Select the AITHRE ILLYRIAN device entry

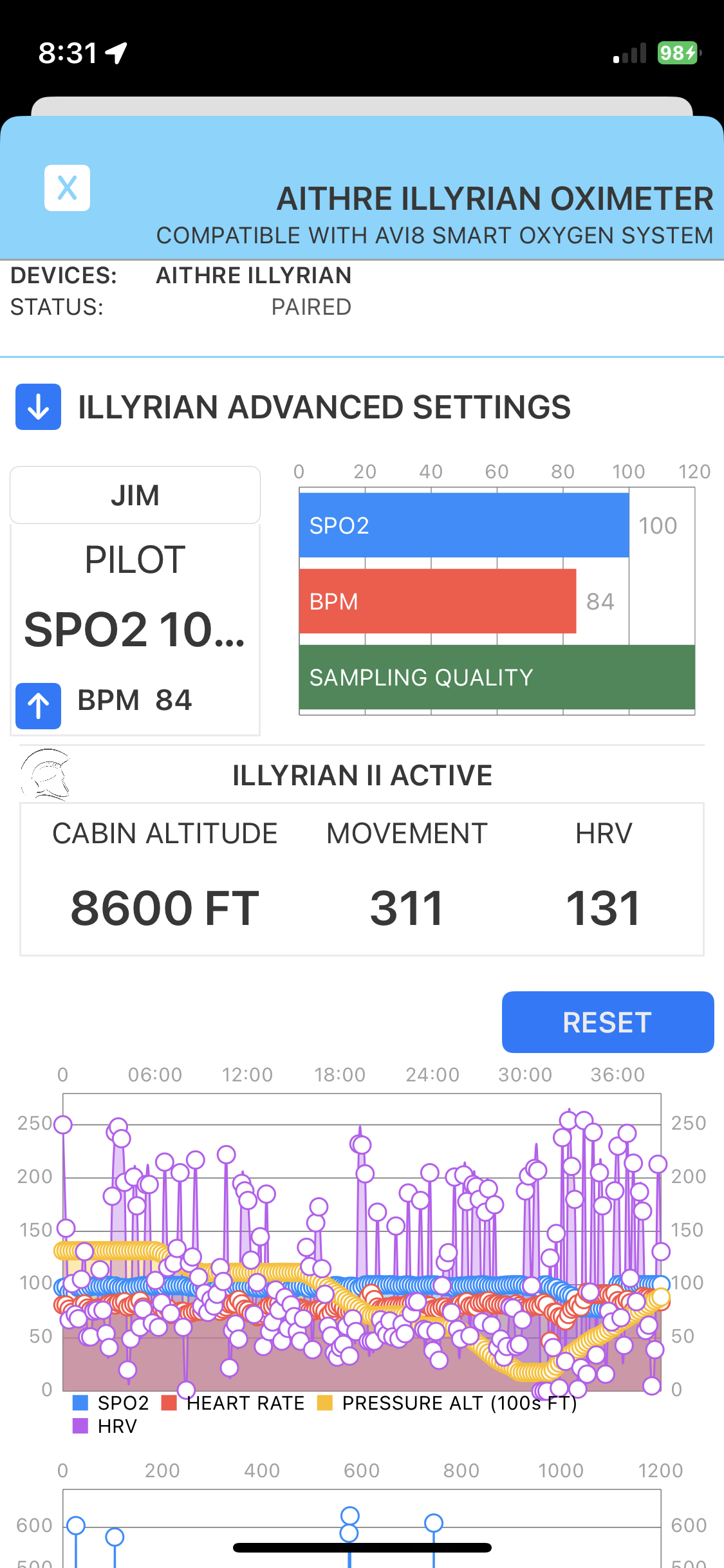254,275
